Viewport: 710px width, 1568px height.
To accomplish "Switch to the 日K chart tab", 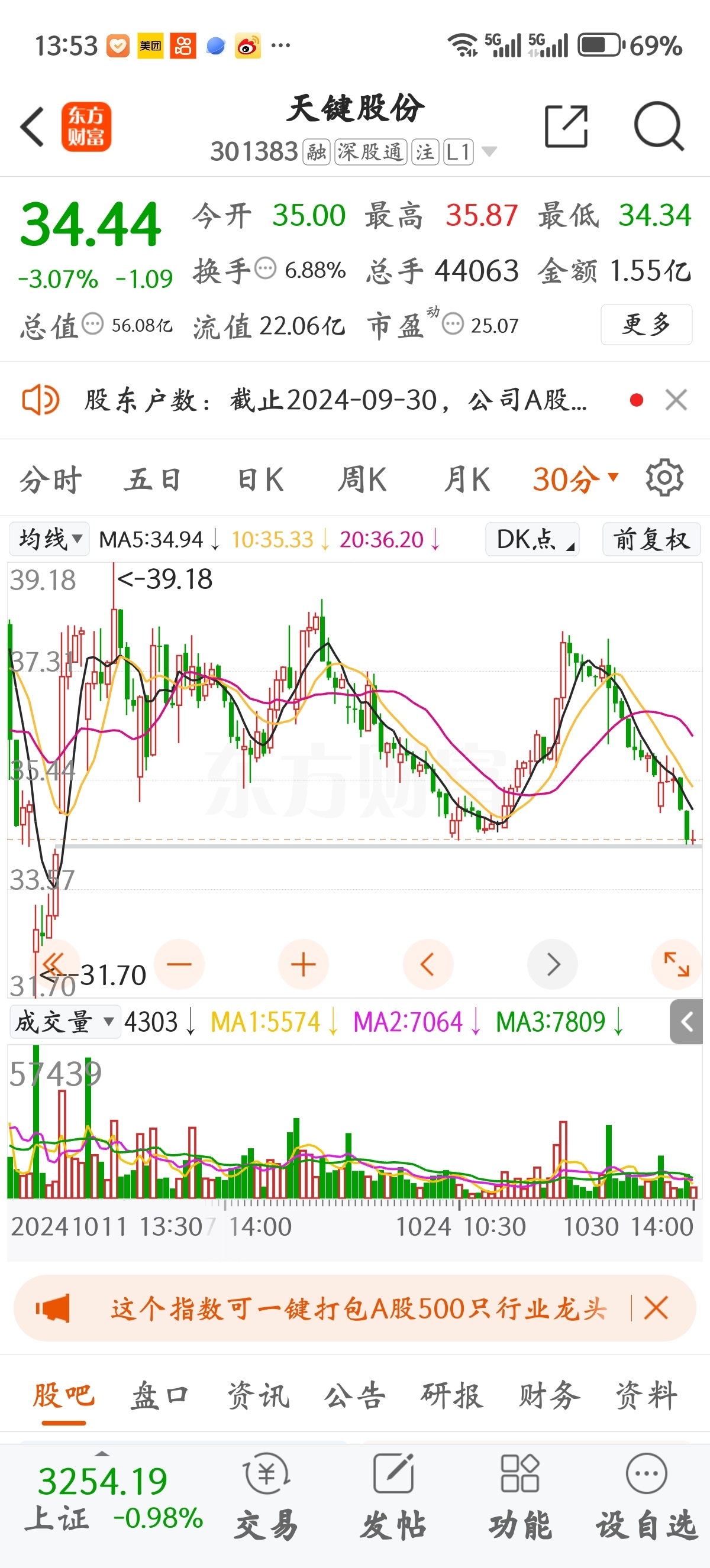I will tap(260, 480).
